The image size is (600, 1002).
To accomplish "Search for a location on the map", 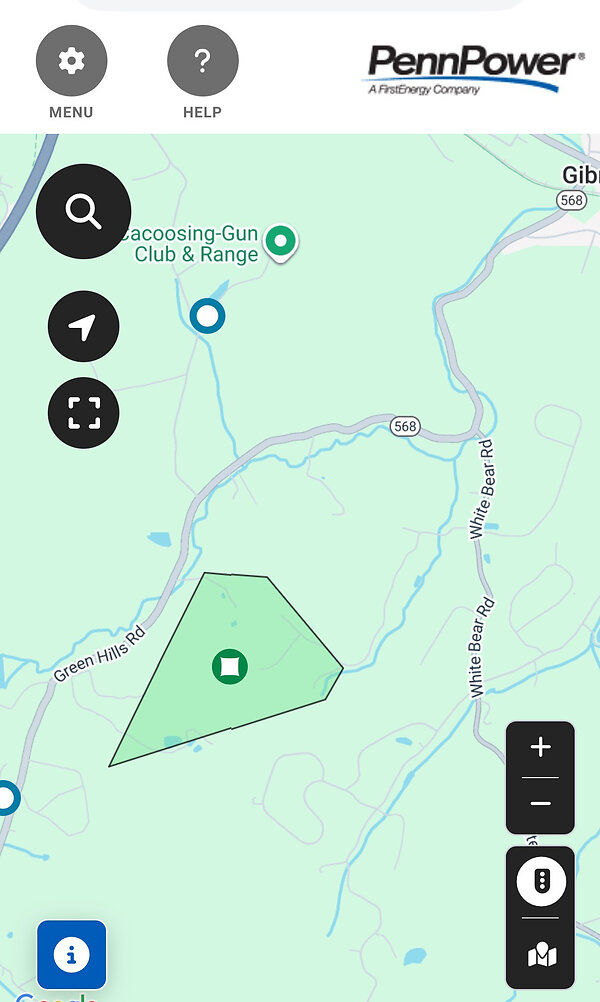I will [84, 211].
